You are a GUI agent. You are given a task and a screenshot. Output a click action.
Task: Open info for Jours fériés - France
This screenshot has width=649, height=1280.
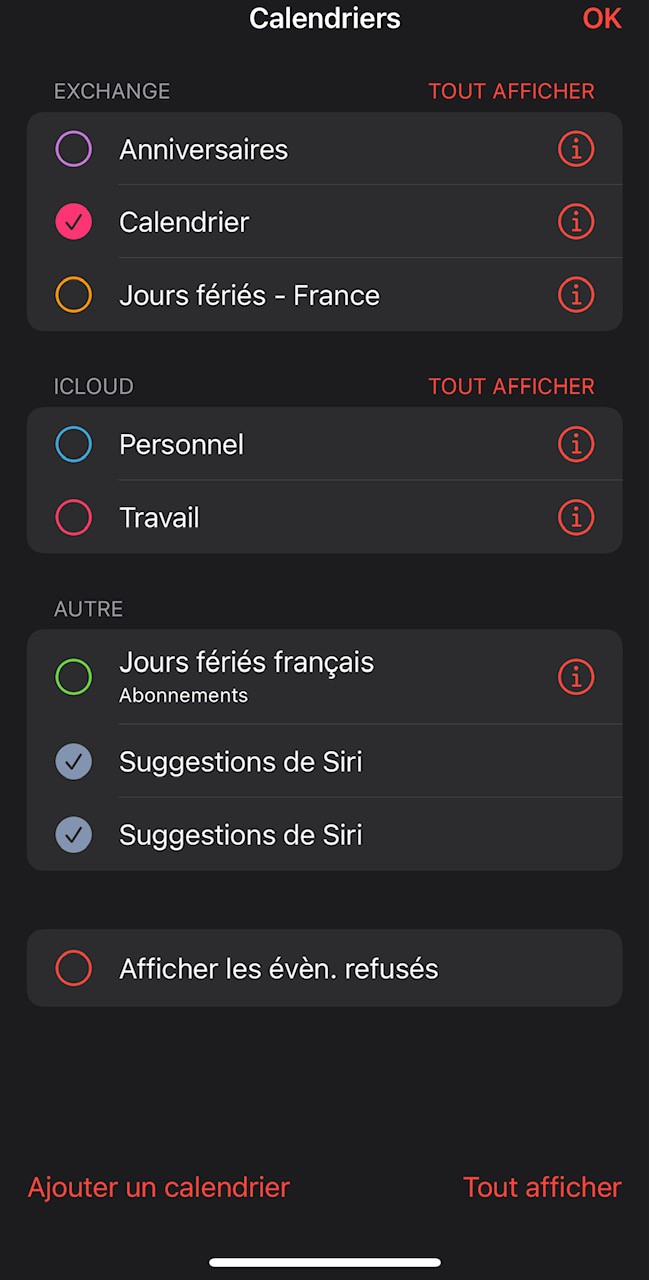576,295
